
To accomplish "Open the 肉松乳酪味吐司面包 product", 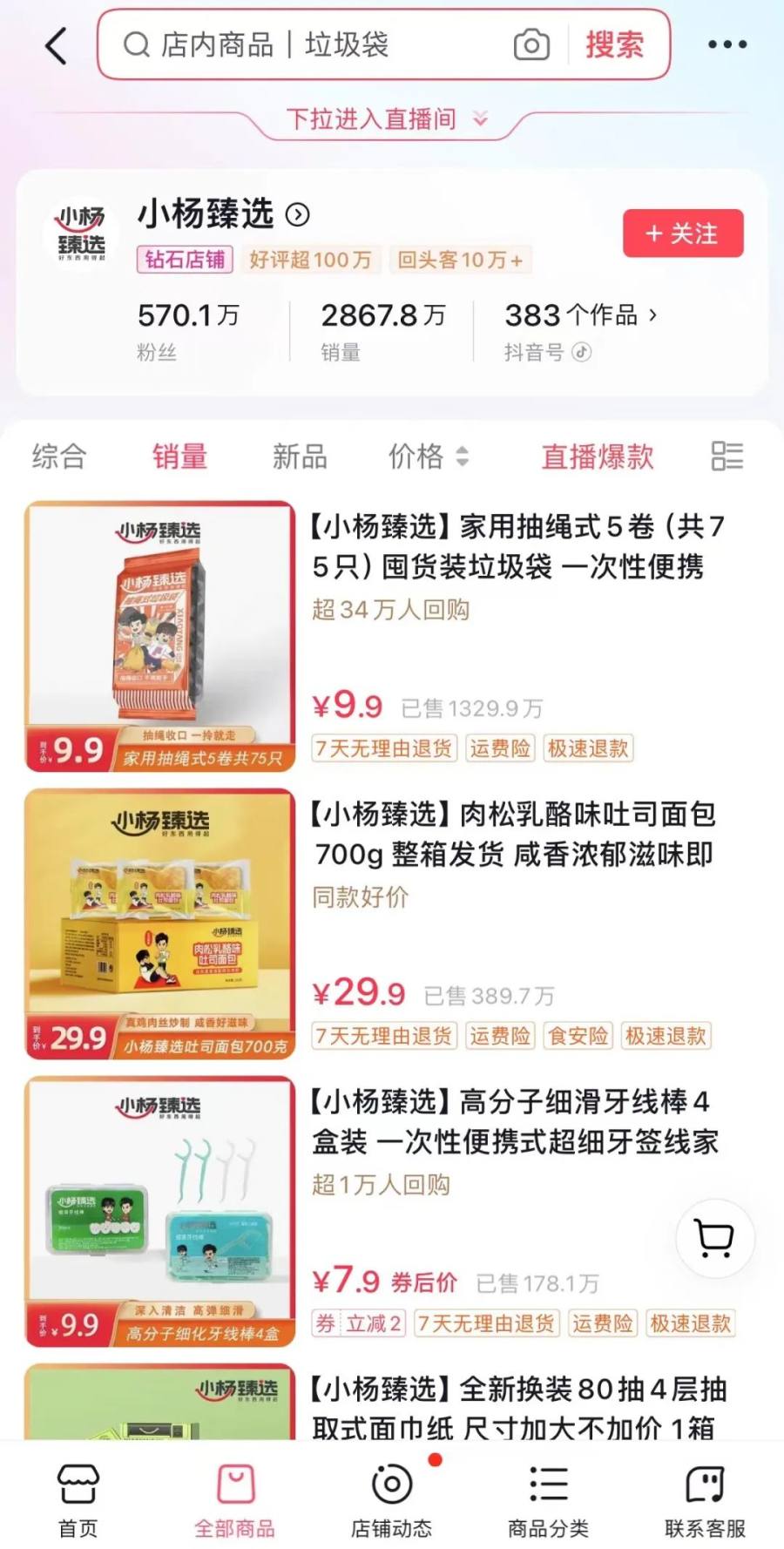I will 514,835.
